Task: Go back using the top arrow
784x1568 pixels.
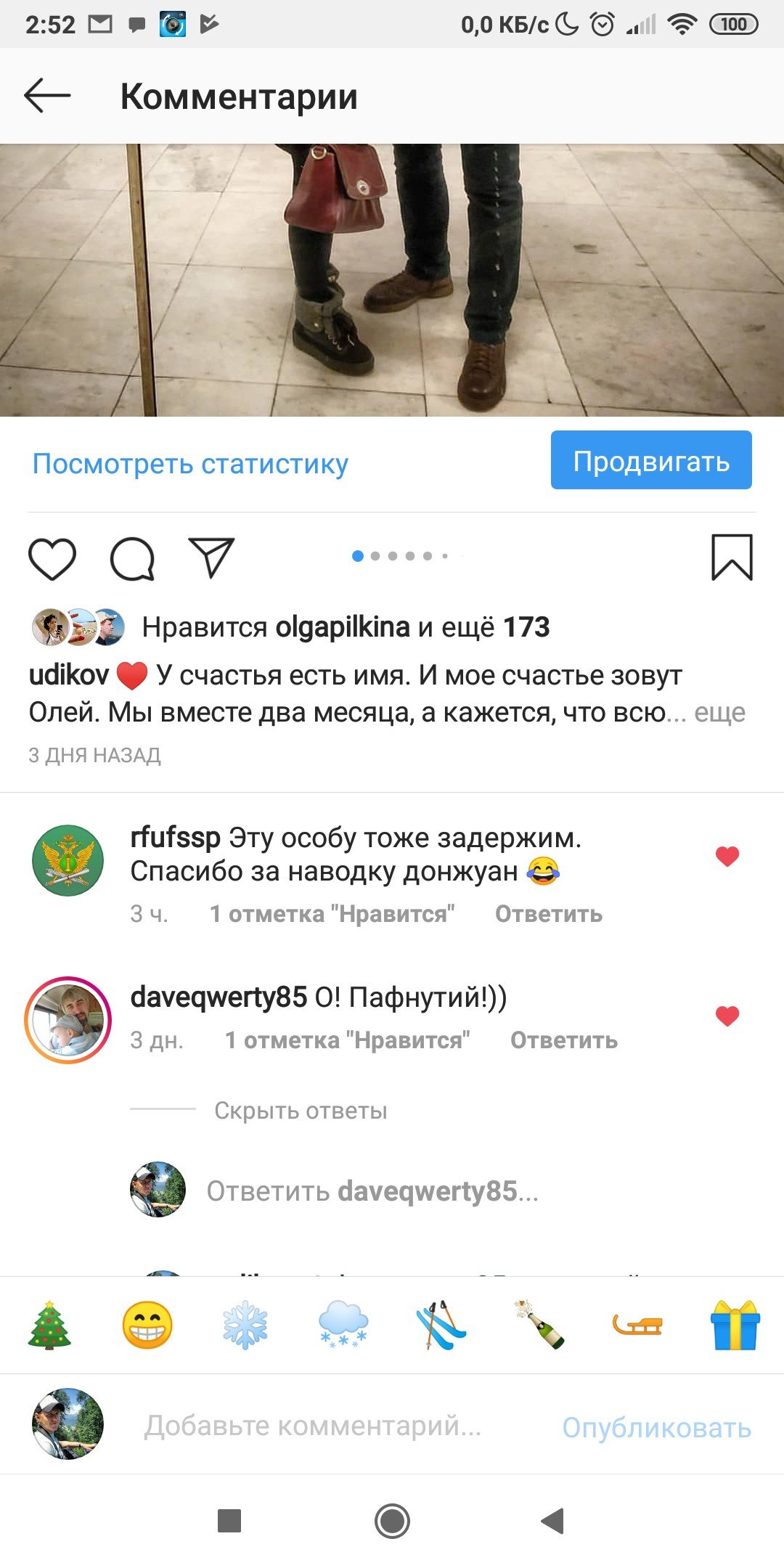Action: 47,96
